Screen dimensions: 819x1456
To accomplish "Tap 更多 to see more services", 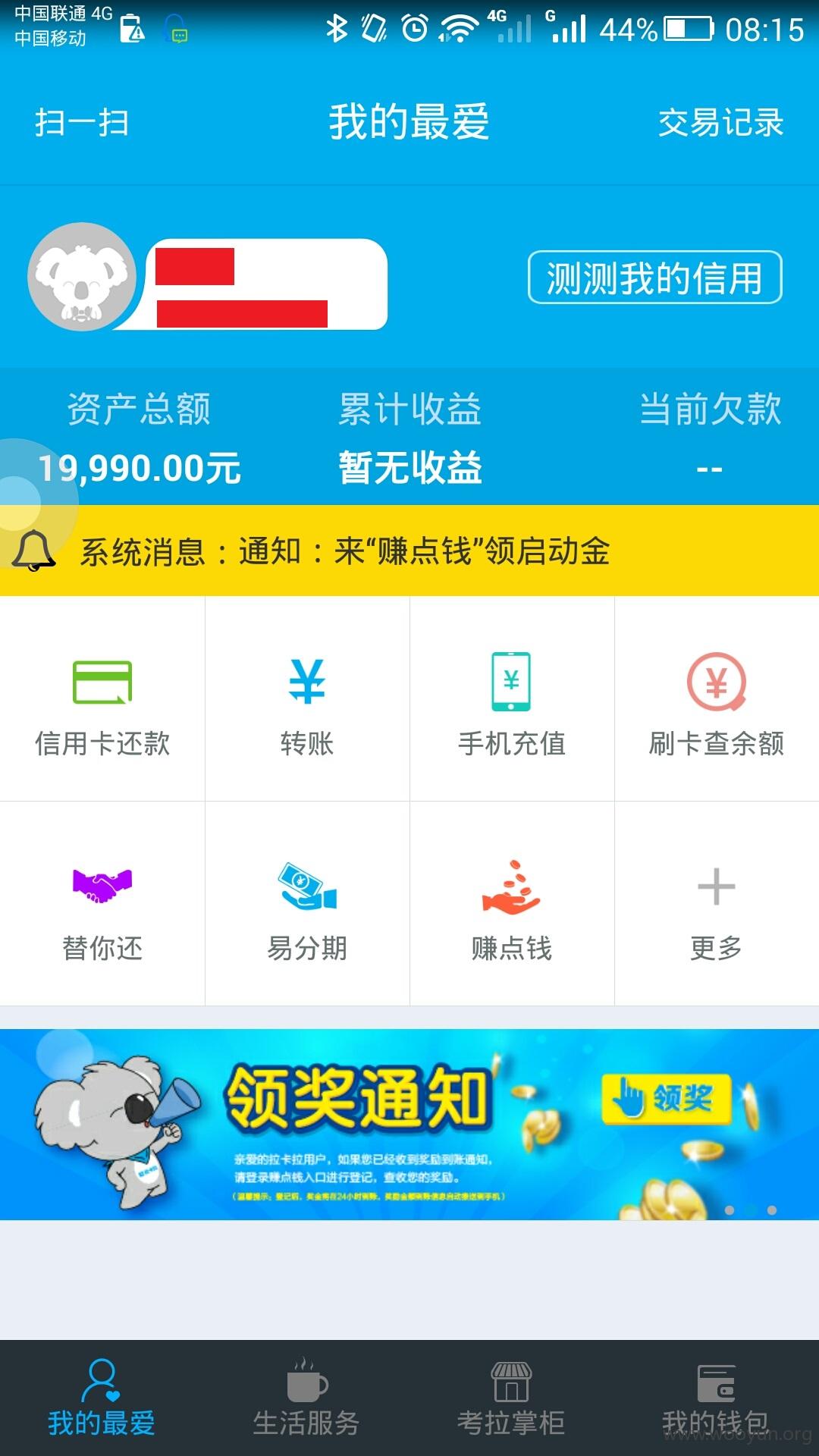I will click(717, 904).
